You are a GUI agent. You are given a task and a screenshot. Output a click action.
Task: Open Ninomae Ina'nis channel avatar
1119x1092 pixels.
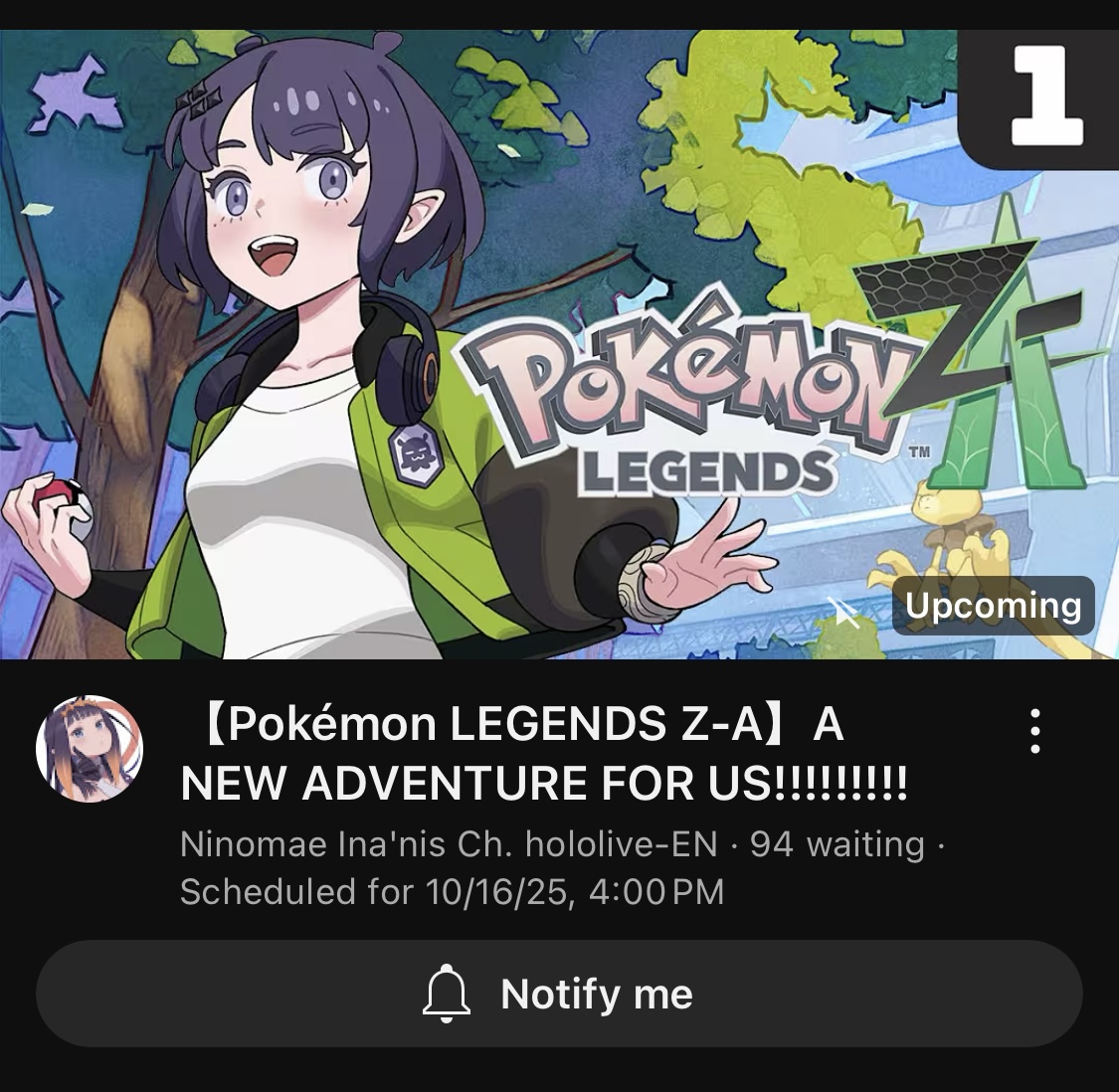pyautogui.click(x=90, y=749)
